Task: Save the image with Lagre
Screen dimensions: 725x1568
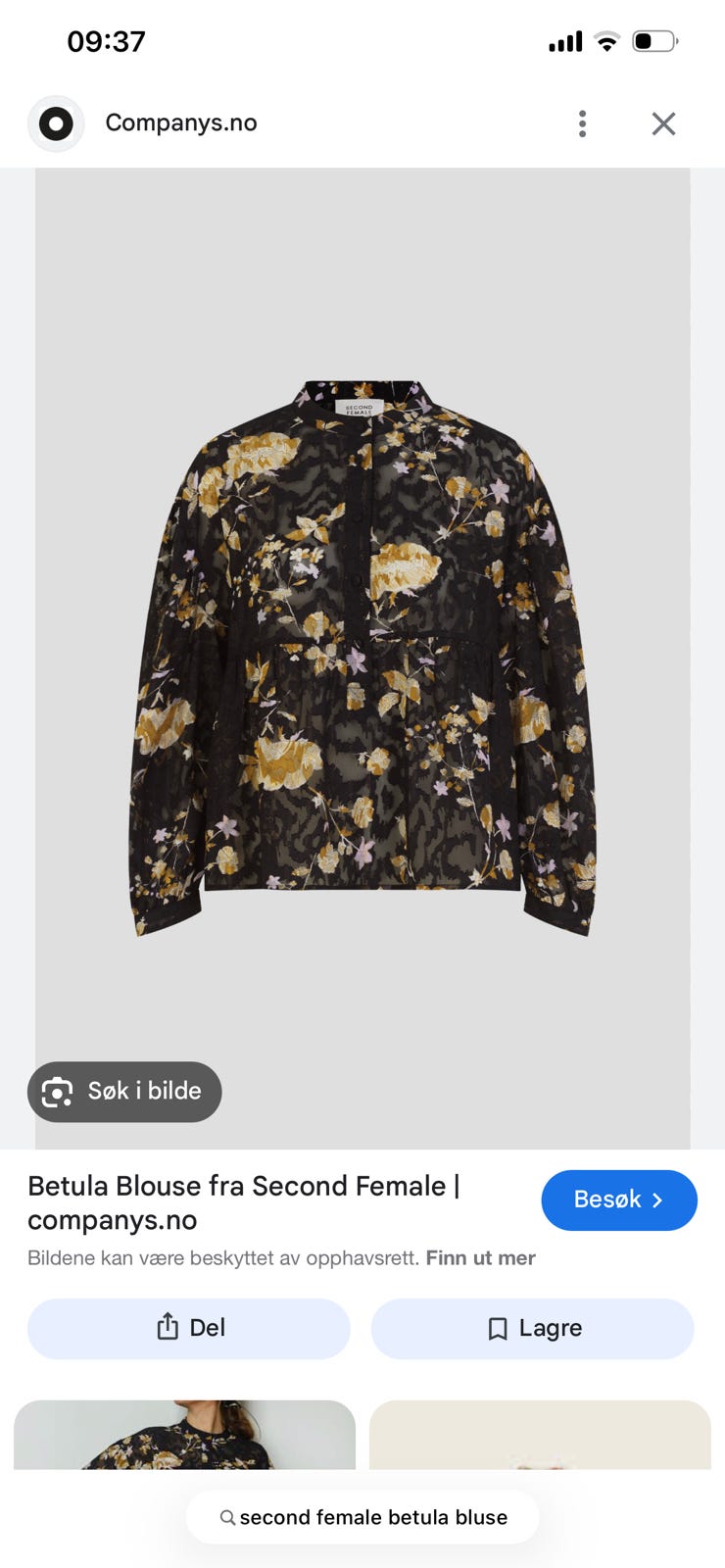Action: tap(532, 1328)
